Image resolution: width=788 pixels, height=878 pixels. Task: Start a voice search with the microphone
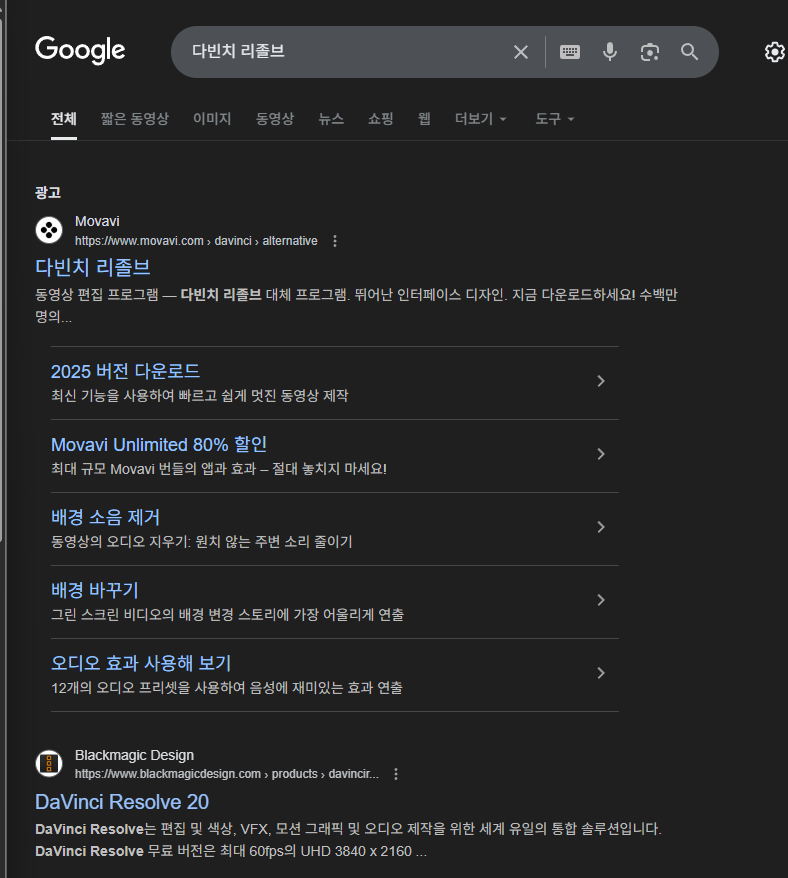point(609,52)
